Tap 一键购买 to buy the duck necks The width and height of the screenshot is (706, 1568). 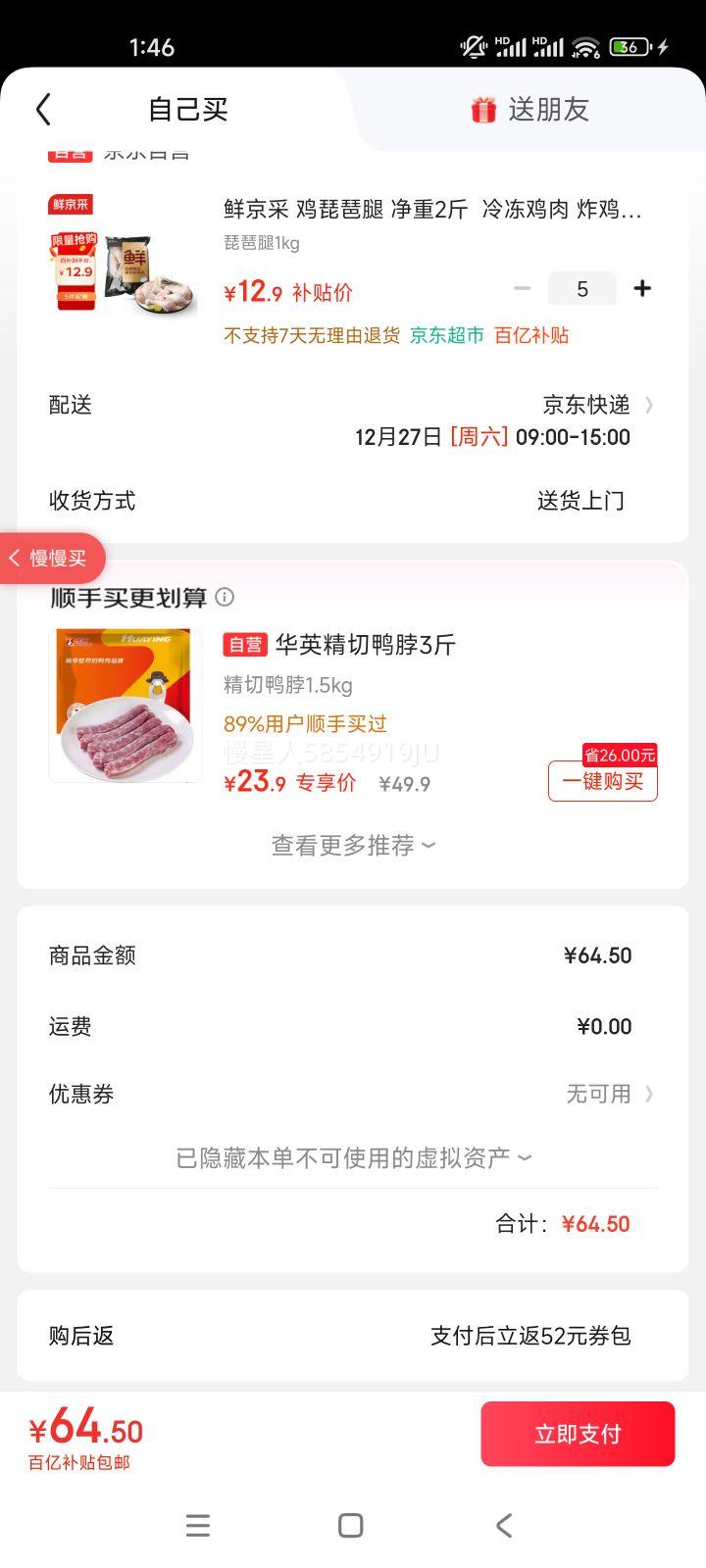pos(602,782)
